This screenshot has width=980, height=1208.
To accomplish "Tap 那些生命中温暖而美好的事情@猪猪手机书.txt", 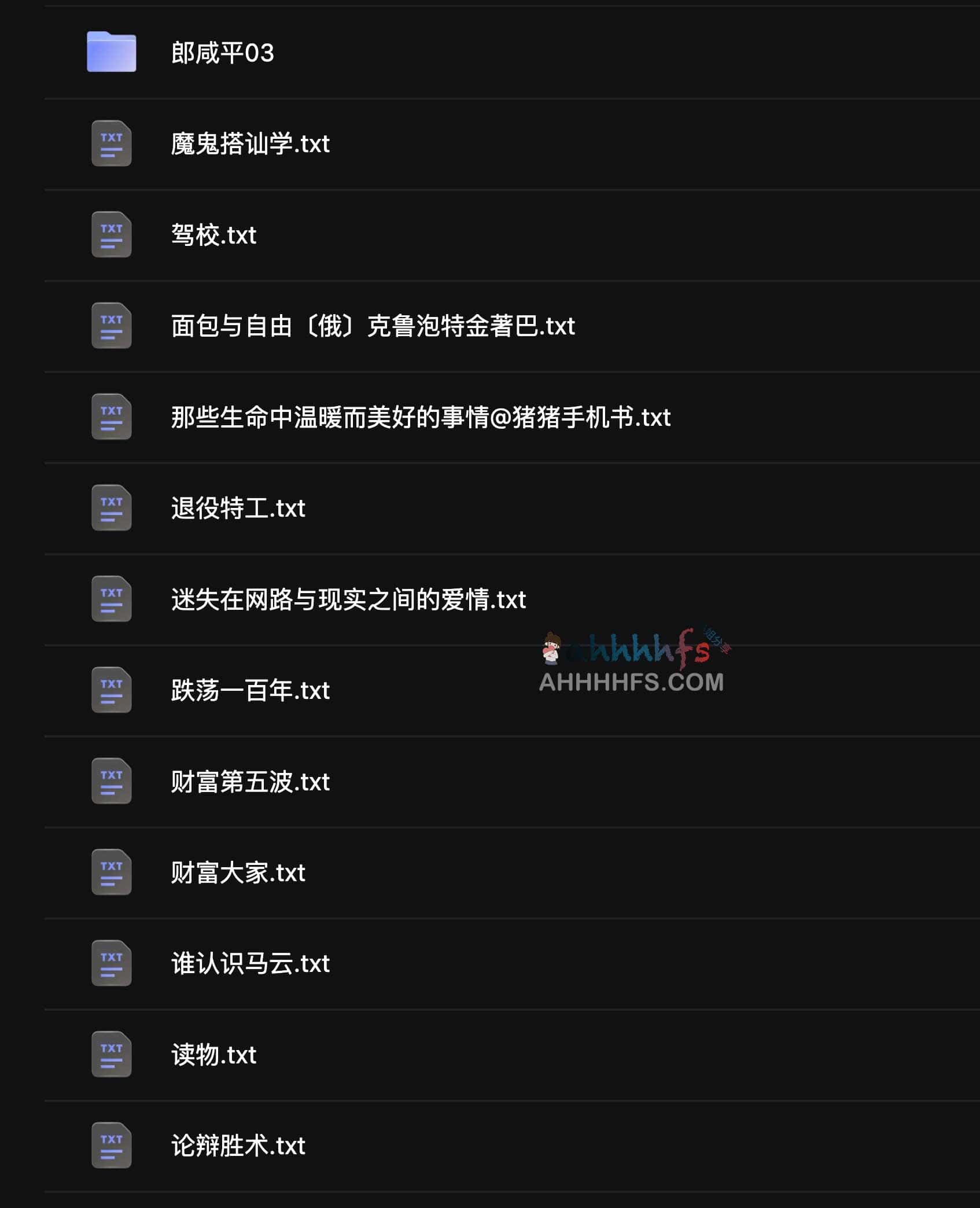I will click(421, 417).
